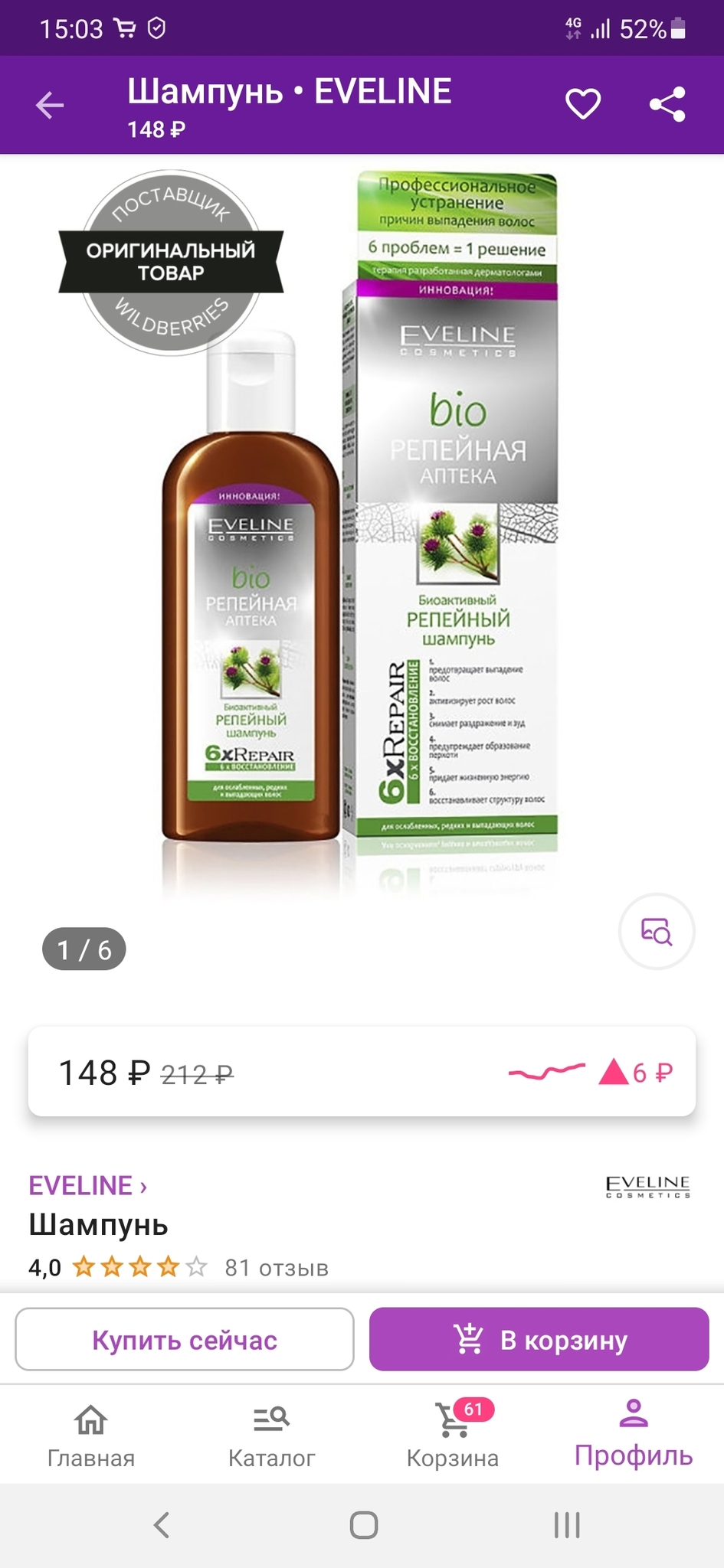Viewport: 724px width, 1568px height.
Task: Find similar products by image search
Action: pos(657,931)
